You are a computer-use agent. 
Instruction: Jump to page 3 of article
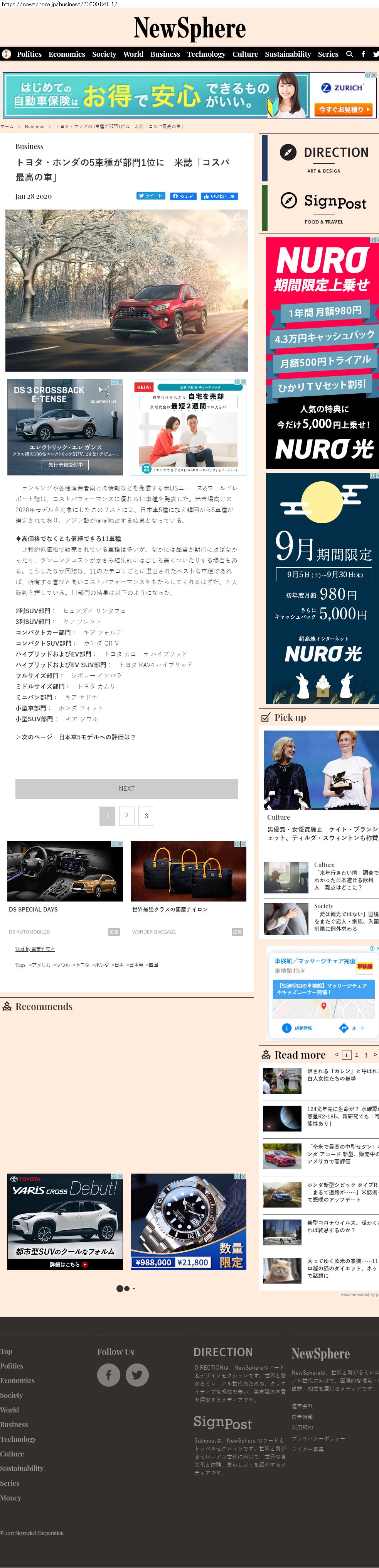click(x=146, y=816)
